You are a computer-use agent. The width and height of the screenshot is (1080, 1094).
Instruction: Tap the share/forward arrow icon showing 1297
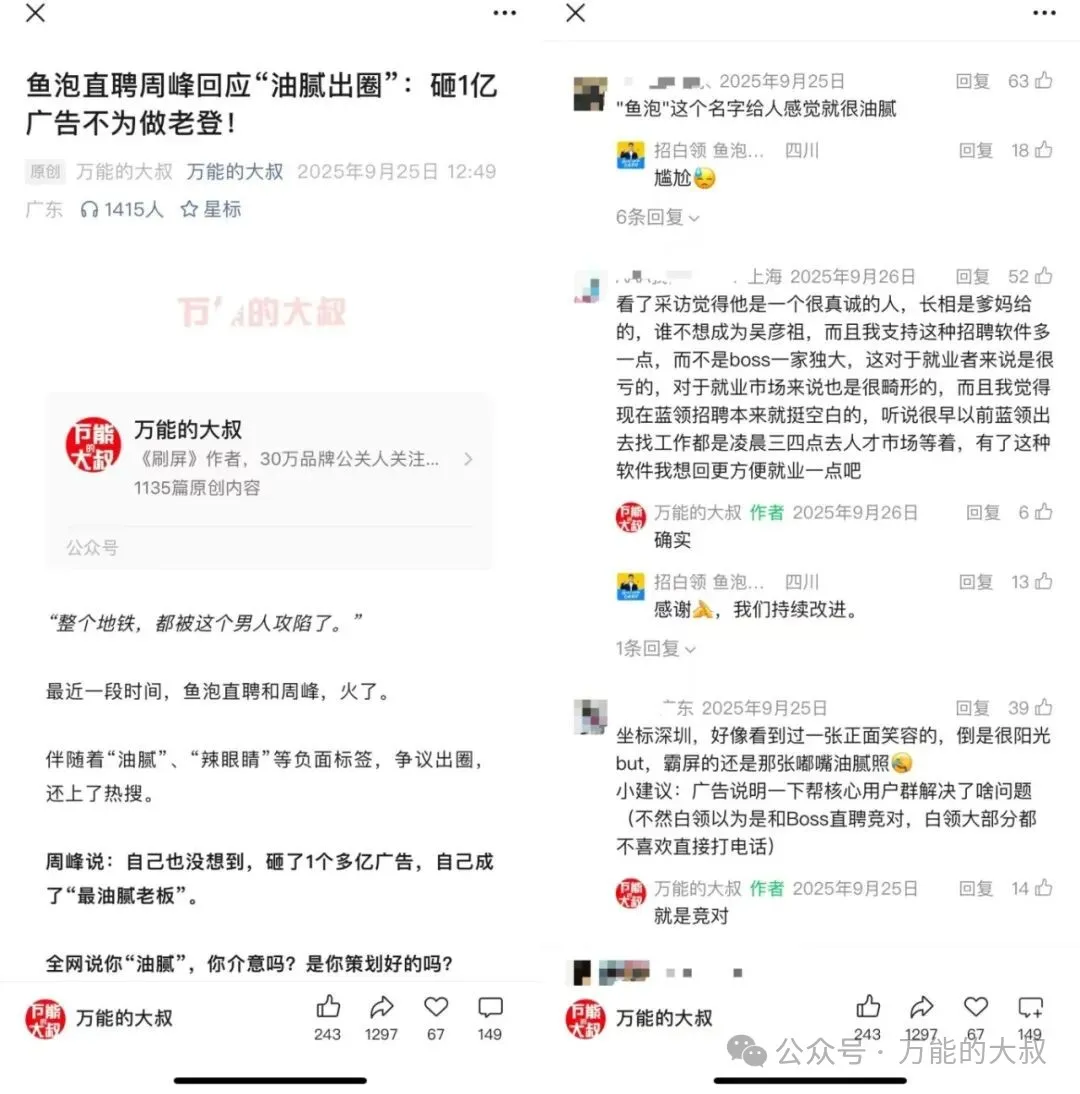pos(381,1007)
